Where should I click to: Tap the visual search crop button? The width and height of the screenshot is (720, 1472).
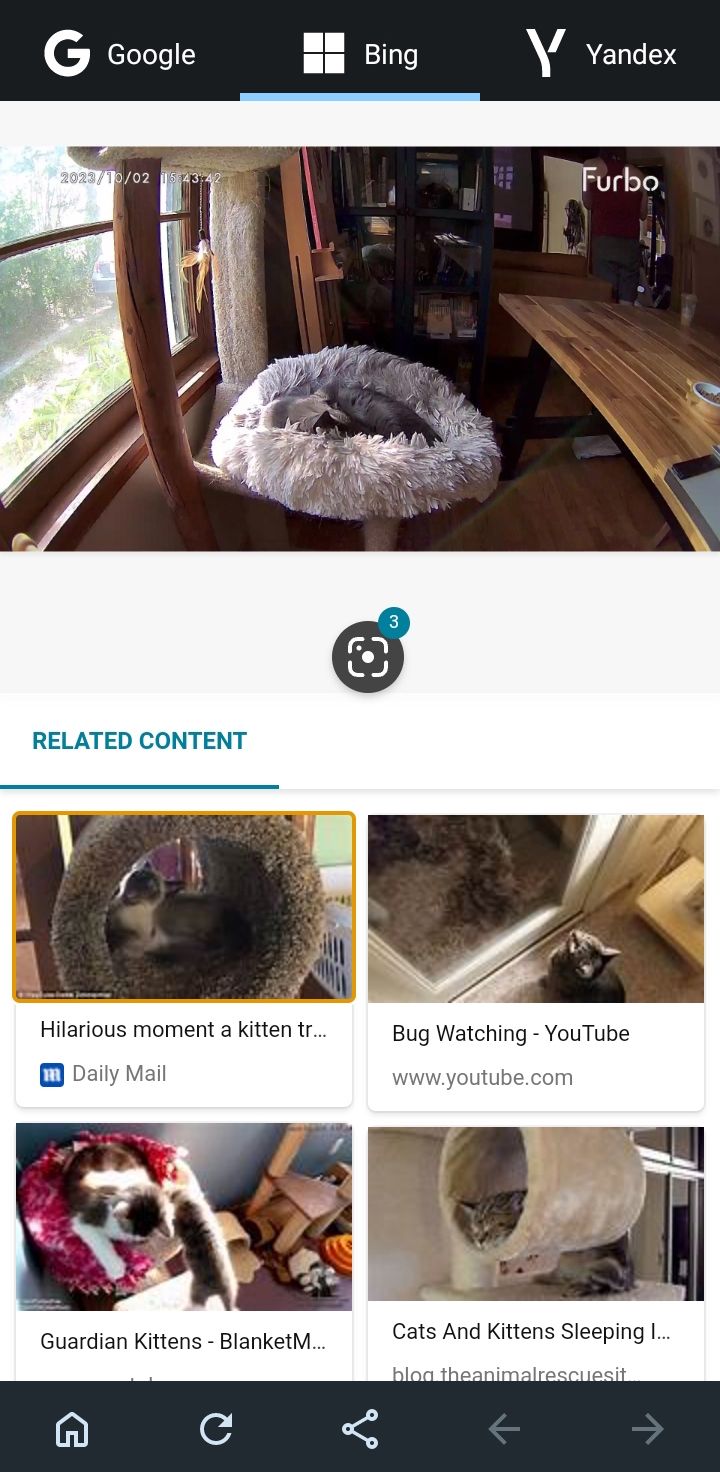click(367, 657)
